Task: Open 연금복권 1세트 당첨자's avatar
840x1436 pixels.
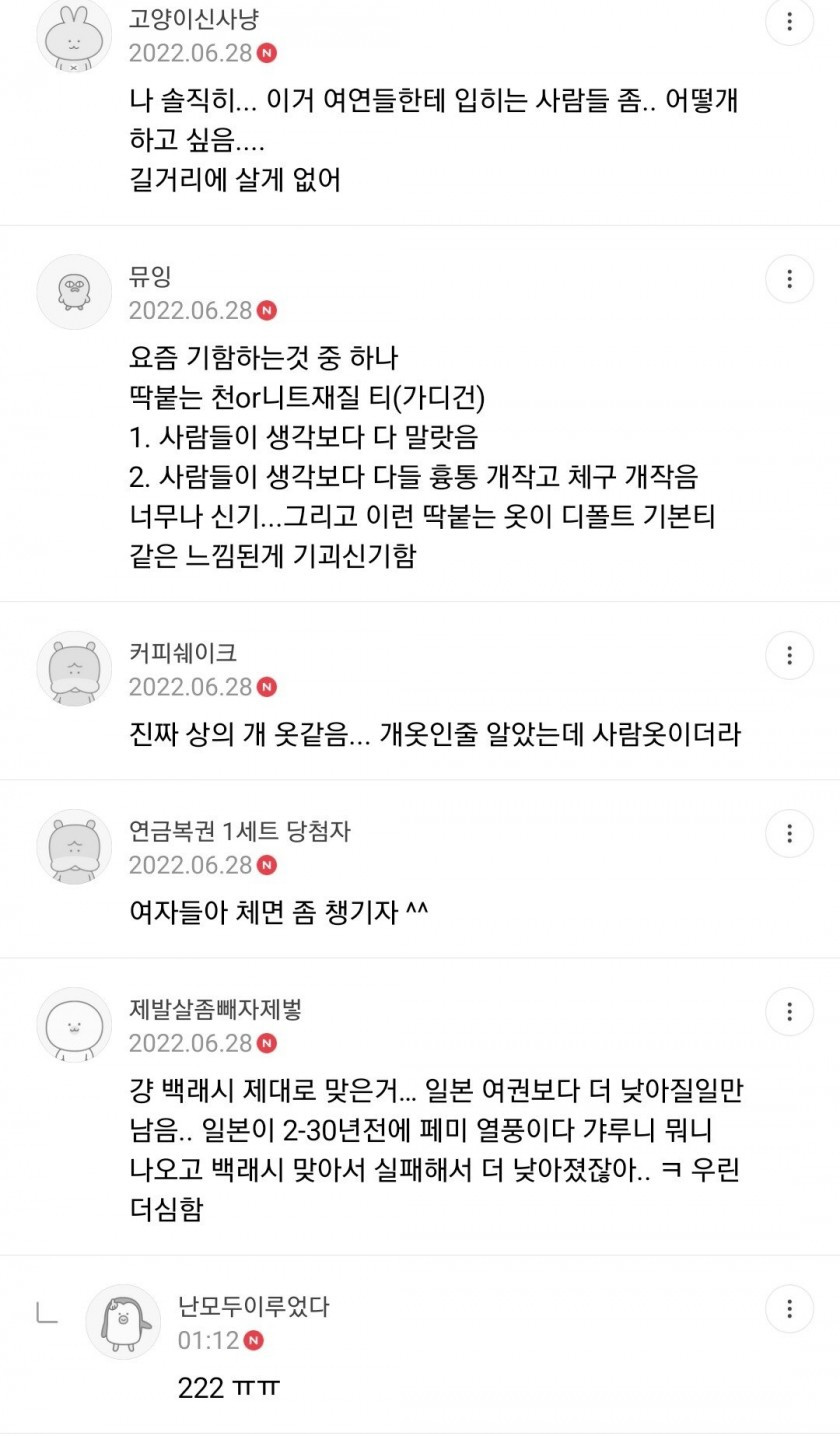Action: coord(74,846)
